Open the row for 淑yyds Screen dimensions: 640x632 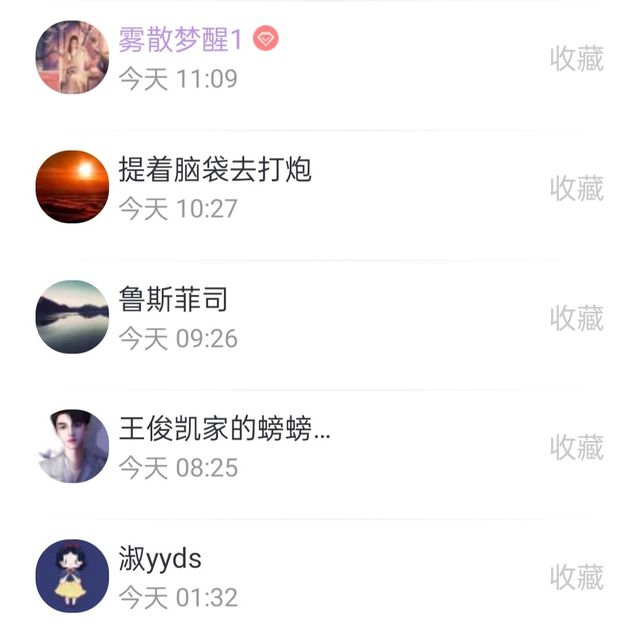coord(160,558)
